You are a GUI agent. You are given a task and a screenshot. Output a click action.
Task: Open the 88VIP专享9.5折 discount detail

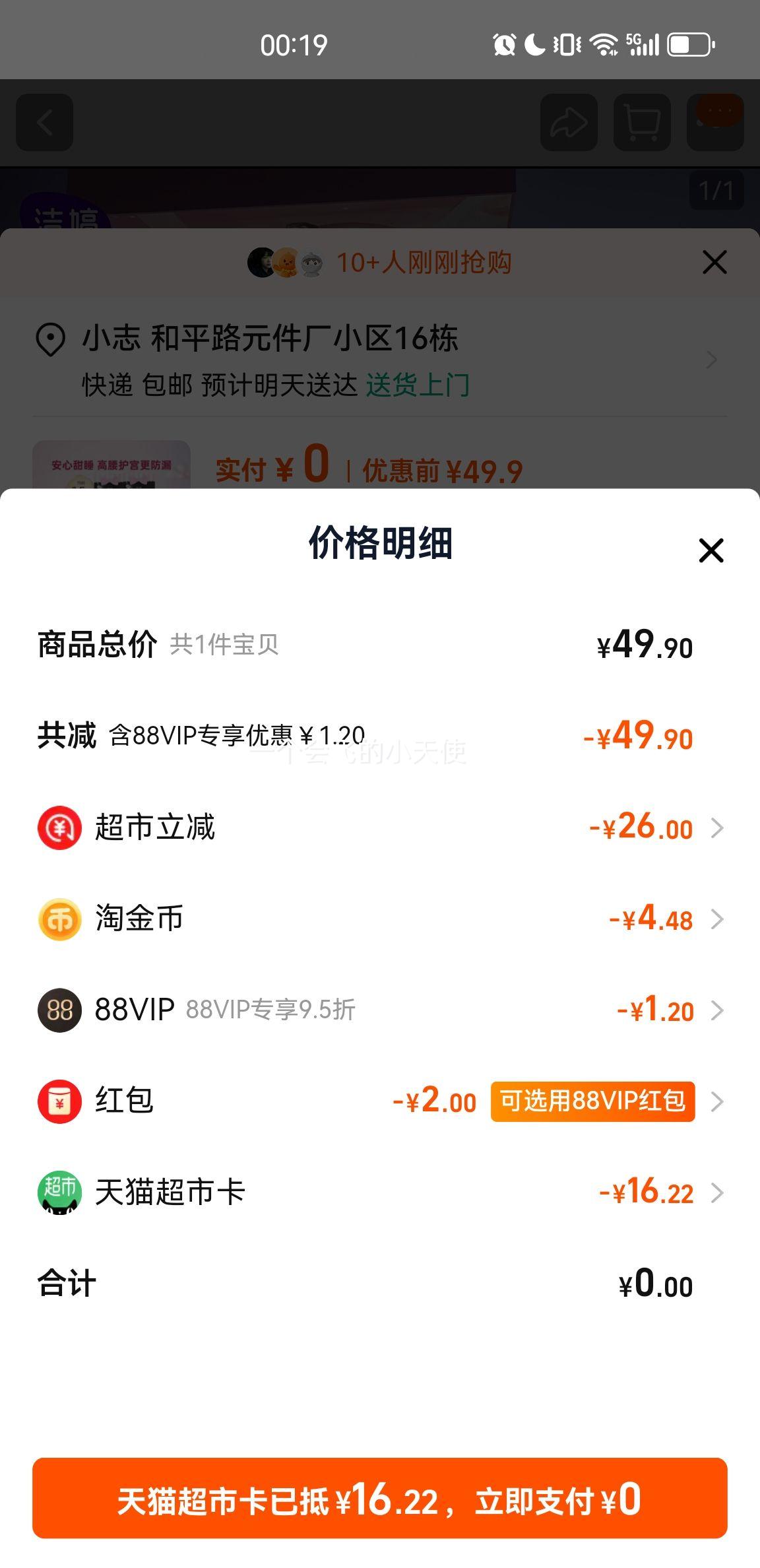click(718, 1010)
